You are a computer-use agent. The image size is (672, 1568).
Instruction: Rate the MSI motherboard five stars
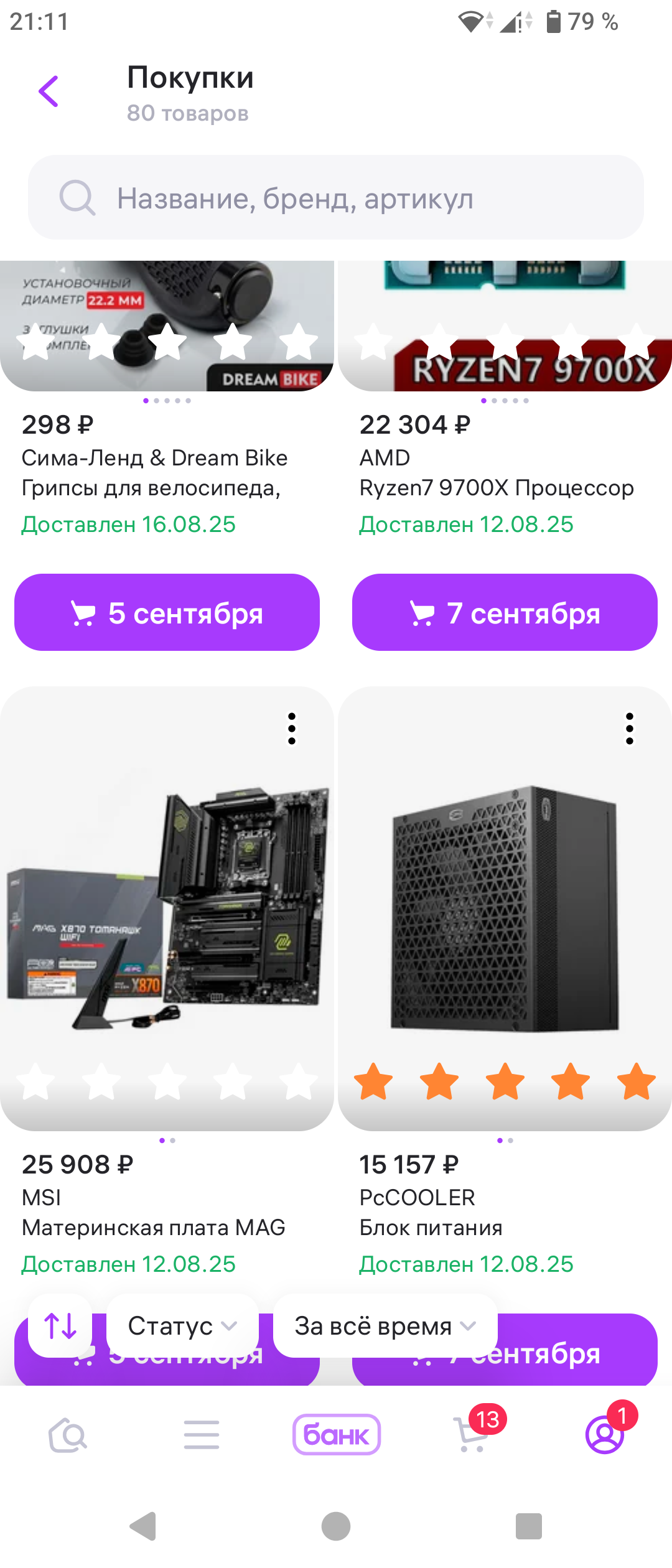[x=299, y=1081]
